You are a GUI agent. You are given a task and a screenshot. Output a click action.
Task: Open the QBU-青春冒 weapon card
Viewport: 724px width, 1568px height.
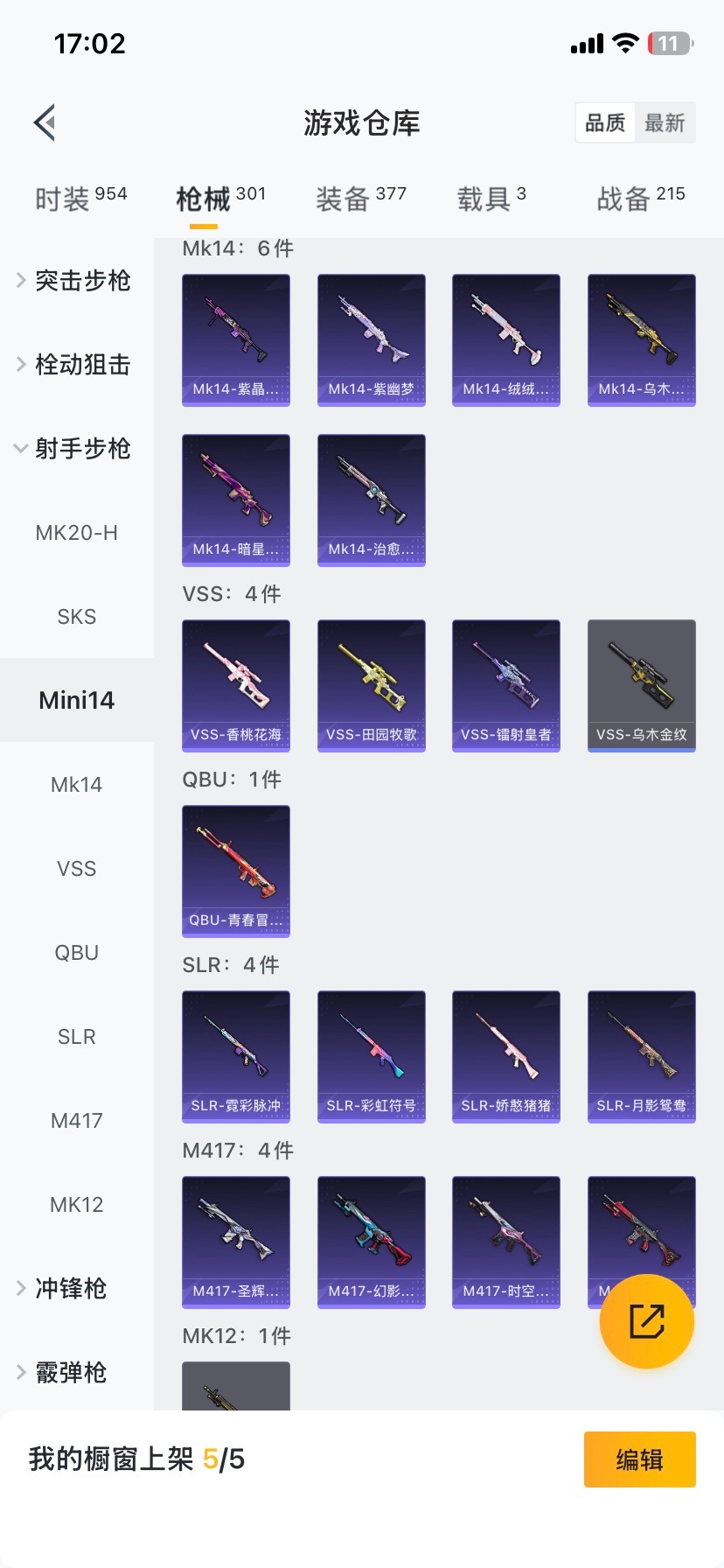(x=235, y=871)
